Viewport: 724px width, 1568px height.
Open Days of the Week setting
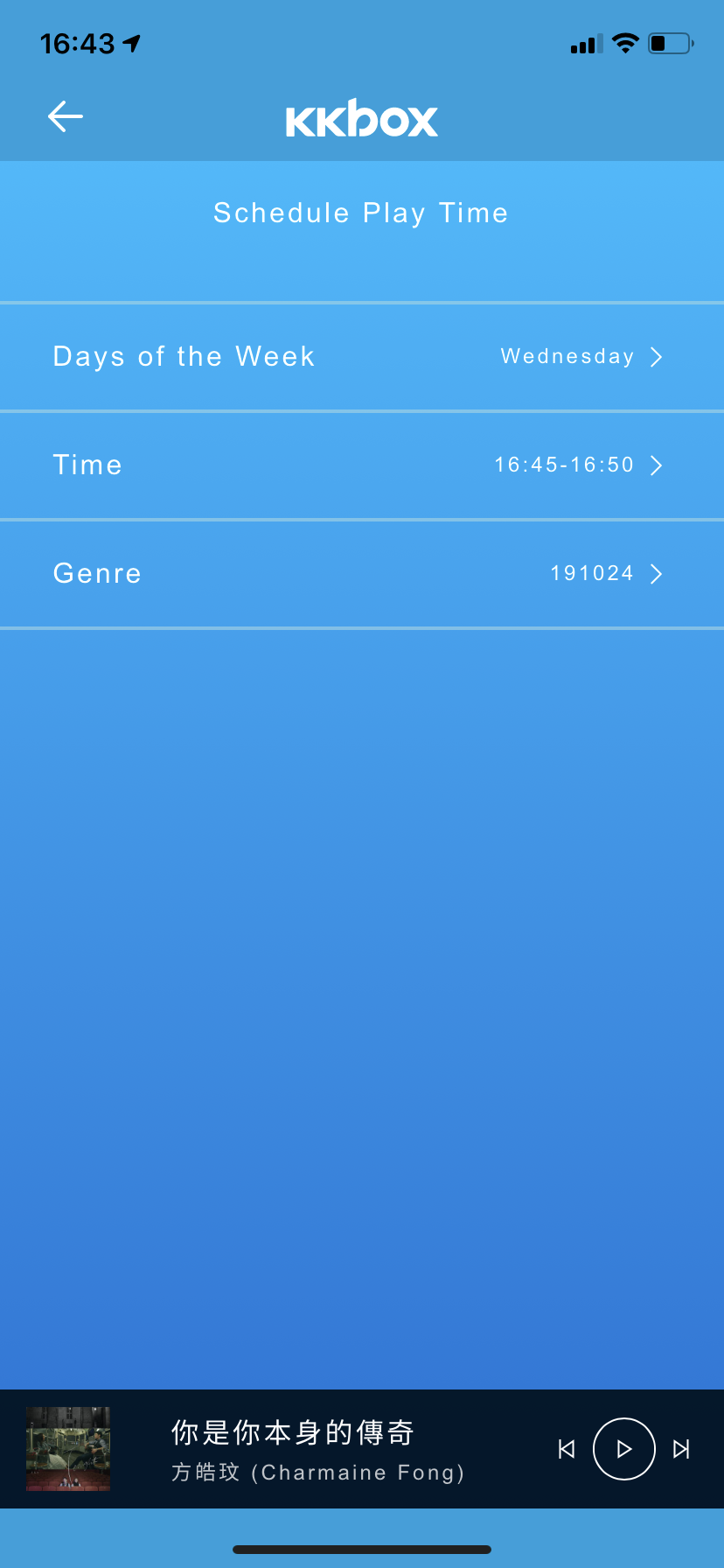click(x=362, y=357)
